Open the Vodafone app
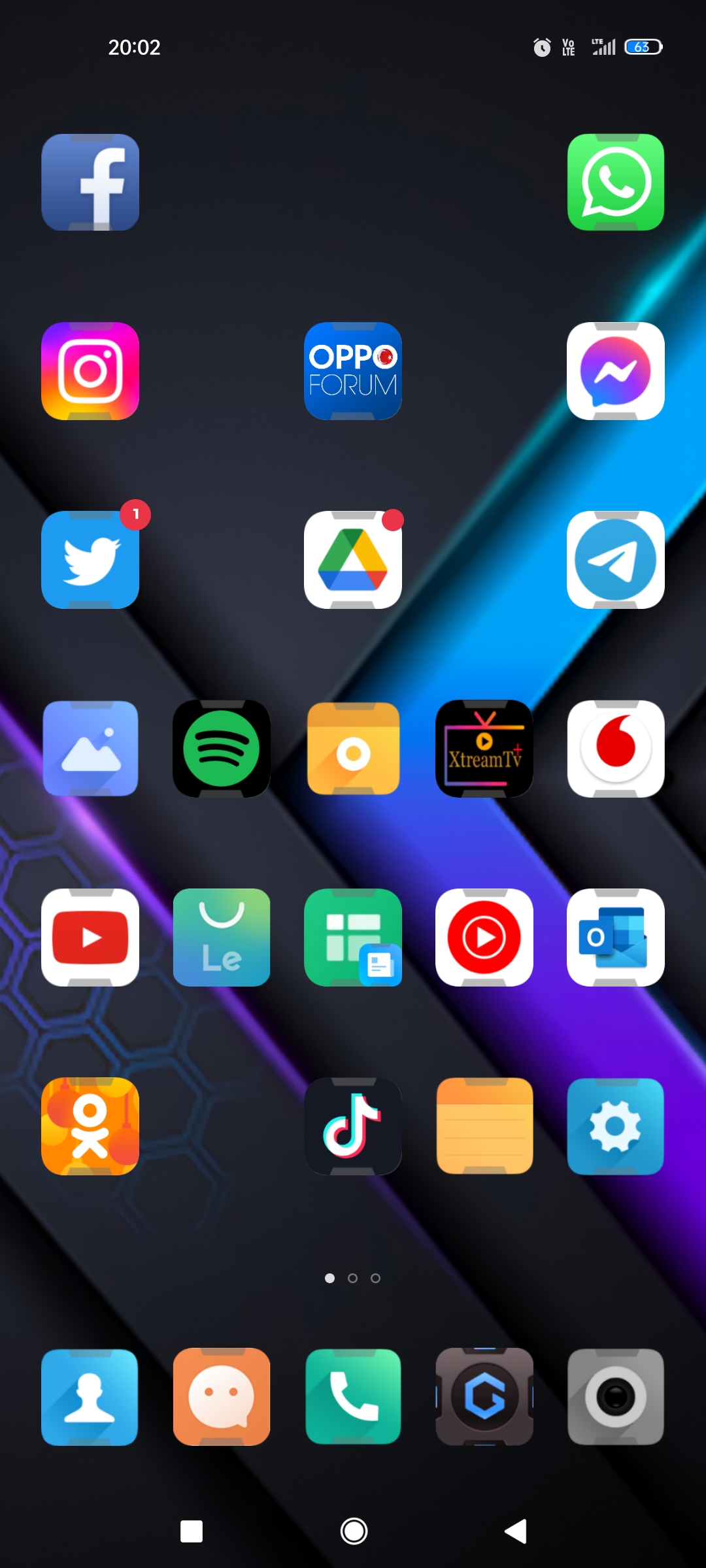The width and height of the screenshot is (706, 1568). coord(616,749)
